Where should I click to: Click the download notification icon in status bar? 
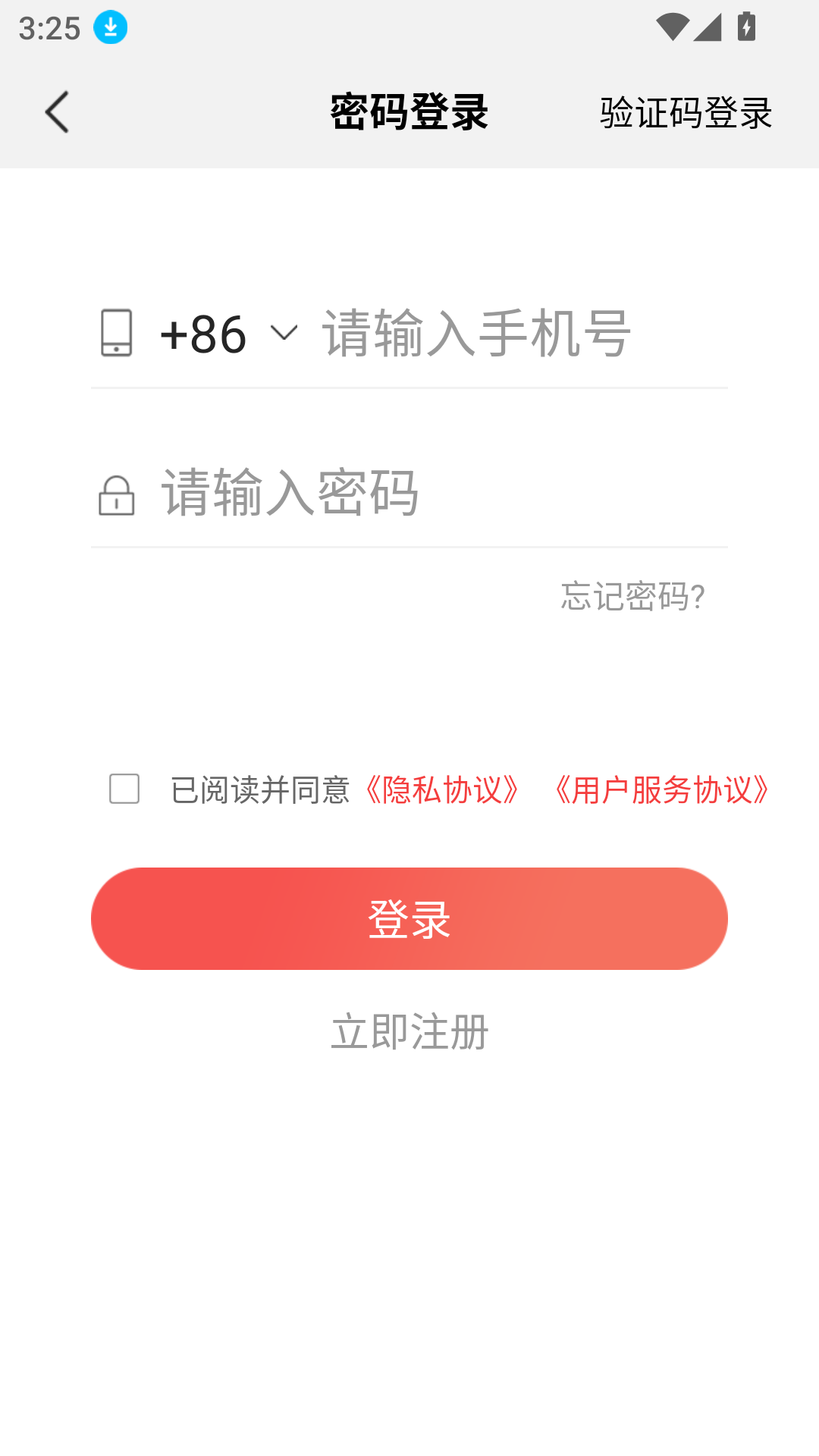click(108, 27)
